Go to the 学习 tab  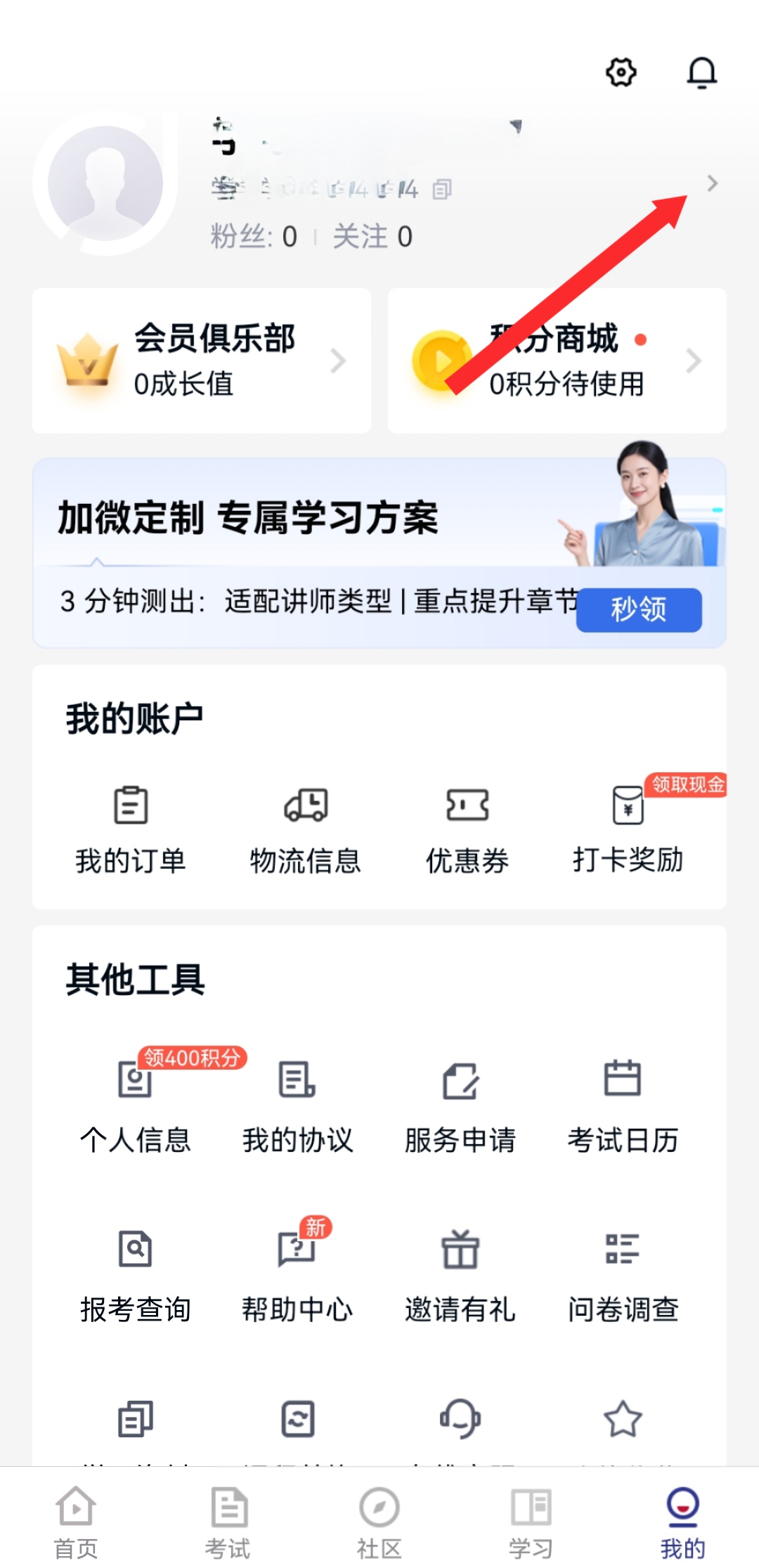coord(531,1518)
